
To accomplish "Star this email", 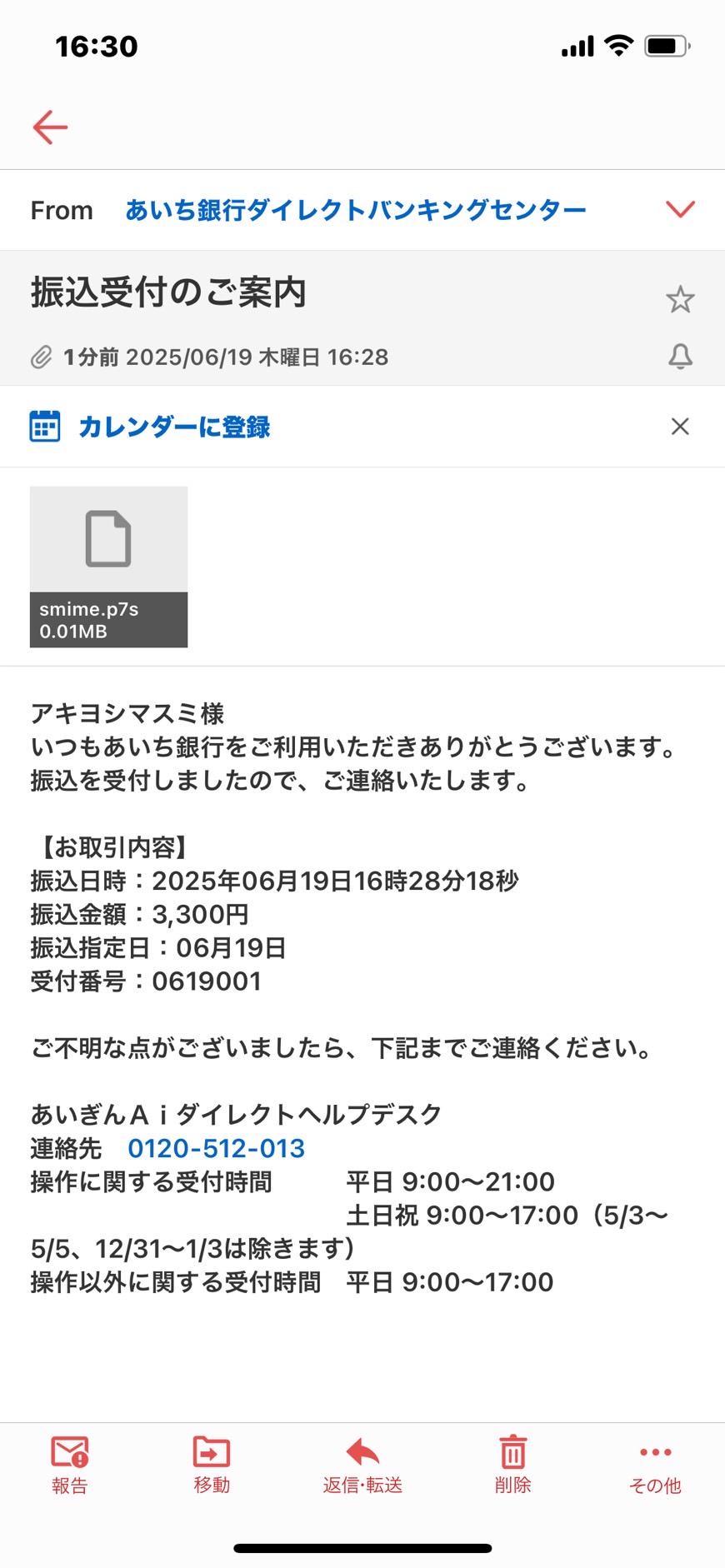I will coord(680,299).
